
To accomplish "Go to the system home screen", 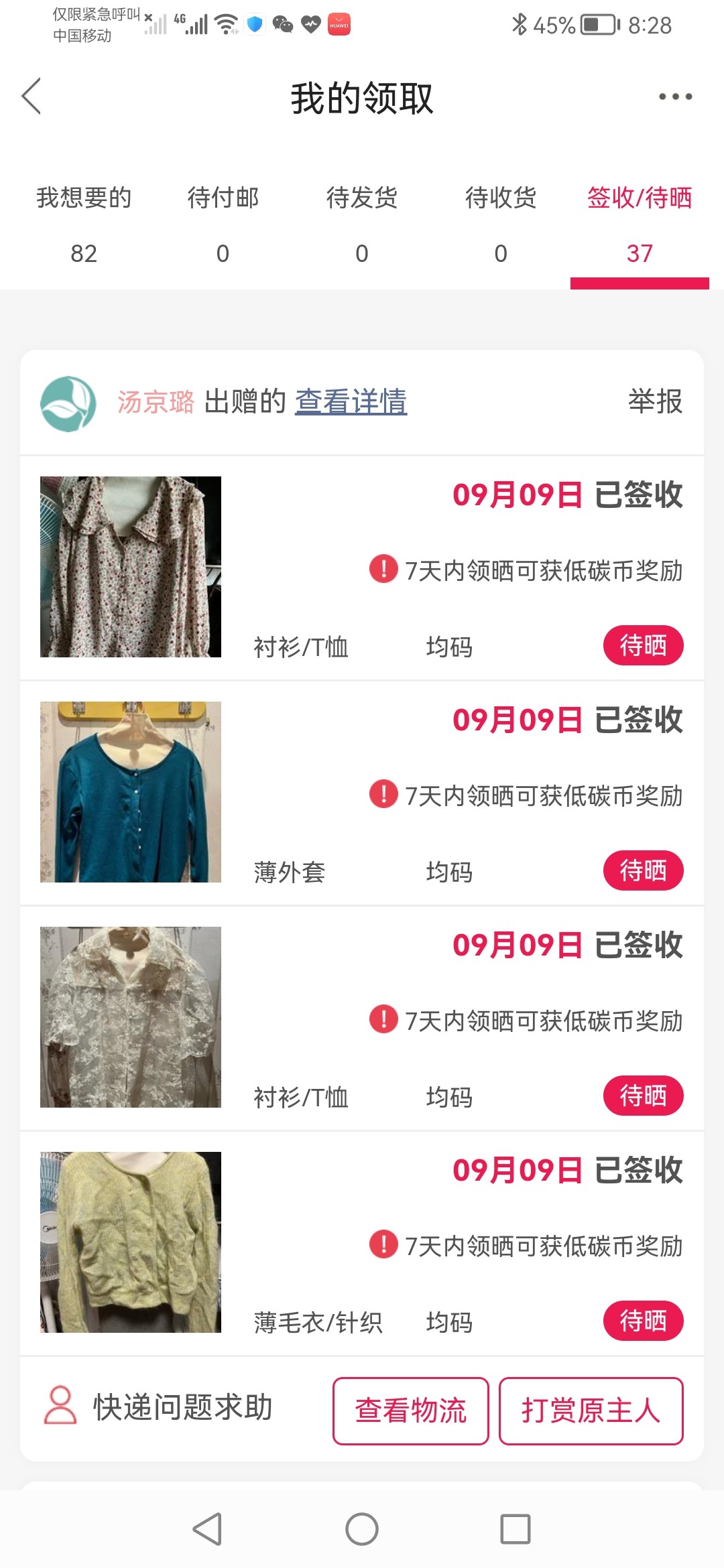I will (x=362, y=1529).
